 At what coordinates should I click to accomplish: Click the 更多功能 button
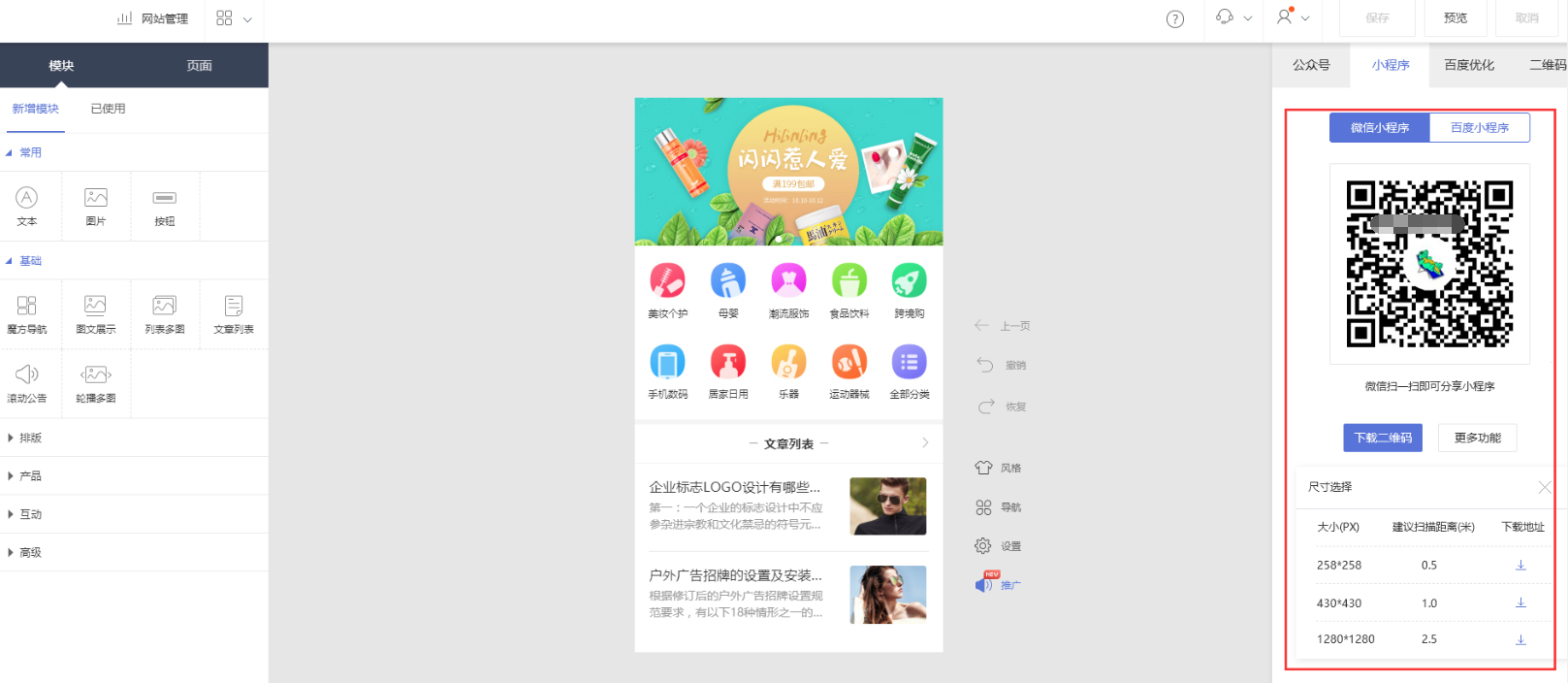pyautogui.click(x=1477, y=438)
